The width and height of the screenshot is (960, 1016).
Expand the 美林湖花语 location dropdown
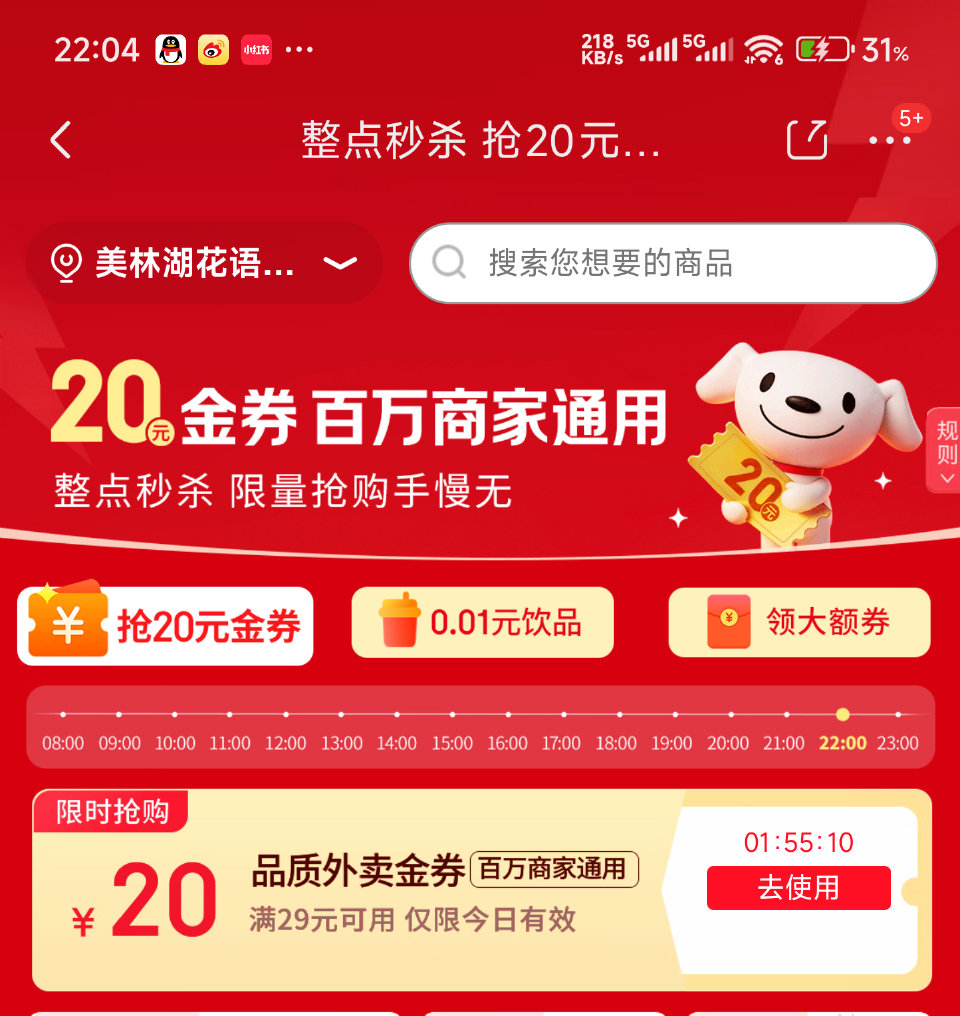coord(340,263)
